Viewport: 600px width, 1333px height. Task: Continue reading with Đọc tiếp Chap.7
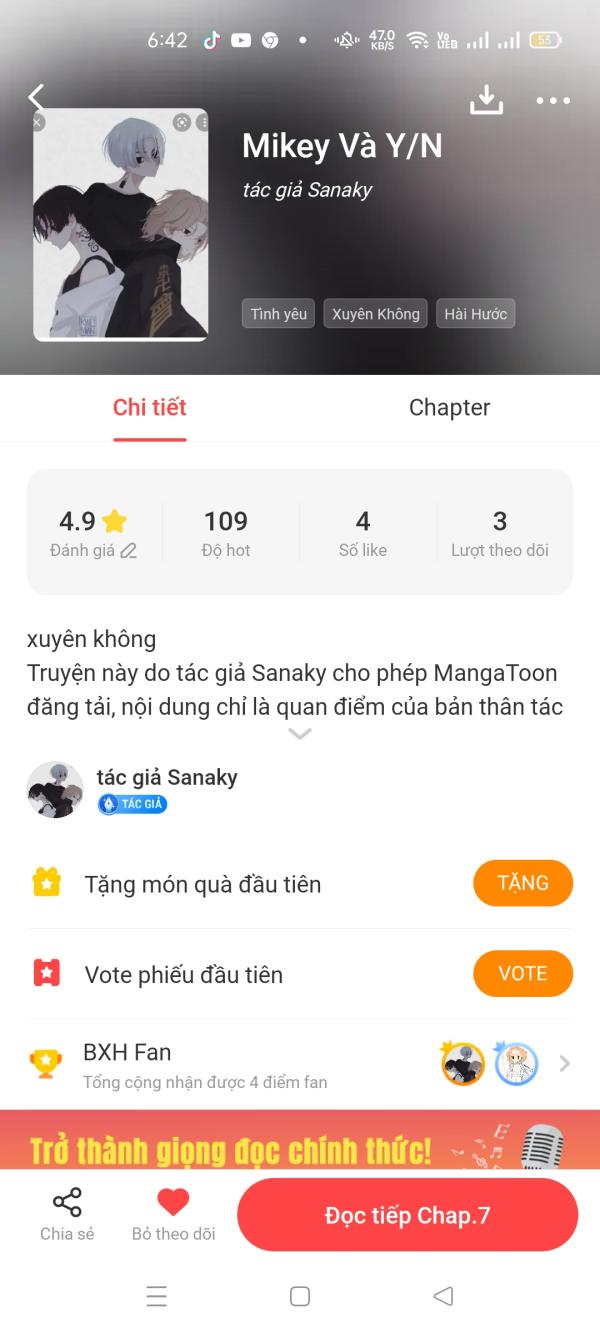click(407, 1215)
